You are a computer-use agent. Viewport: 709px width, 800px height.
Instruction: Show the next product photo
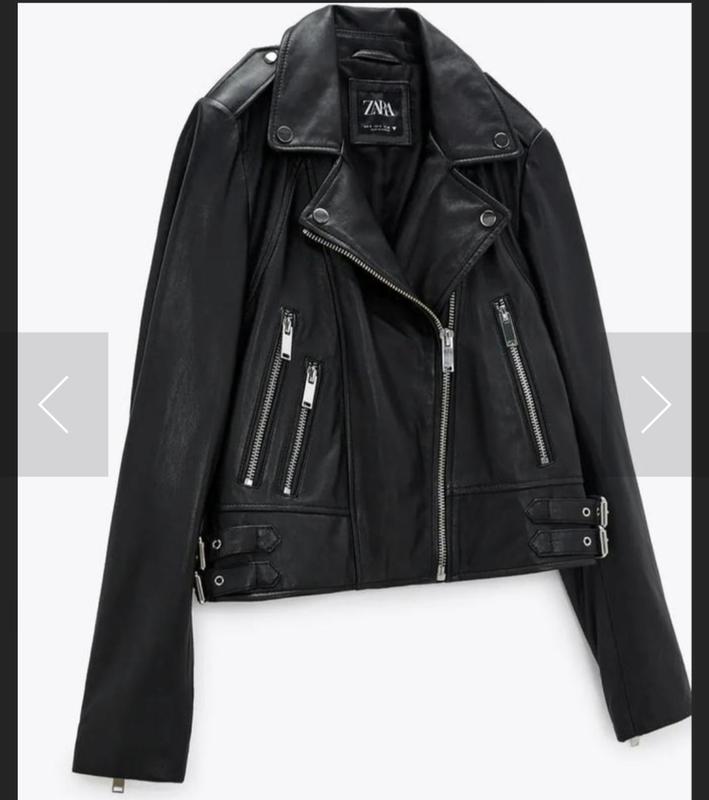click(655, 404)
